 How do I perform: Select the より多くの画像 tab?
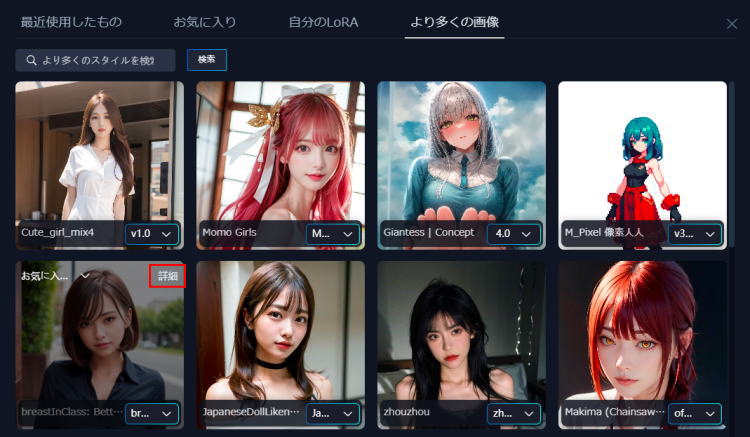[454, 22]
